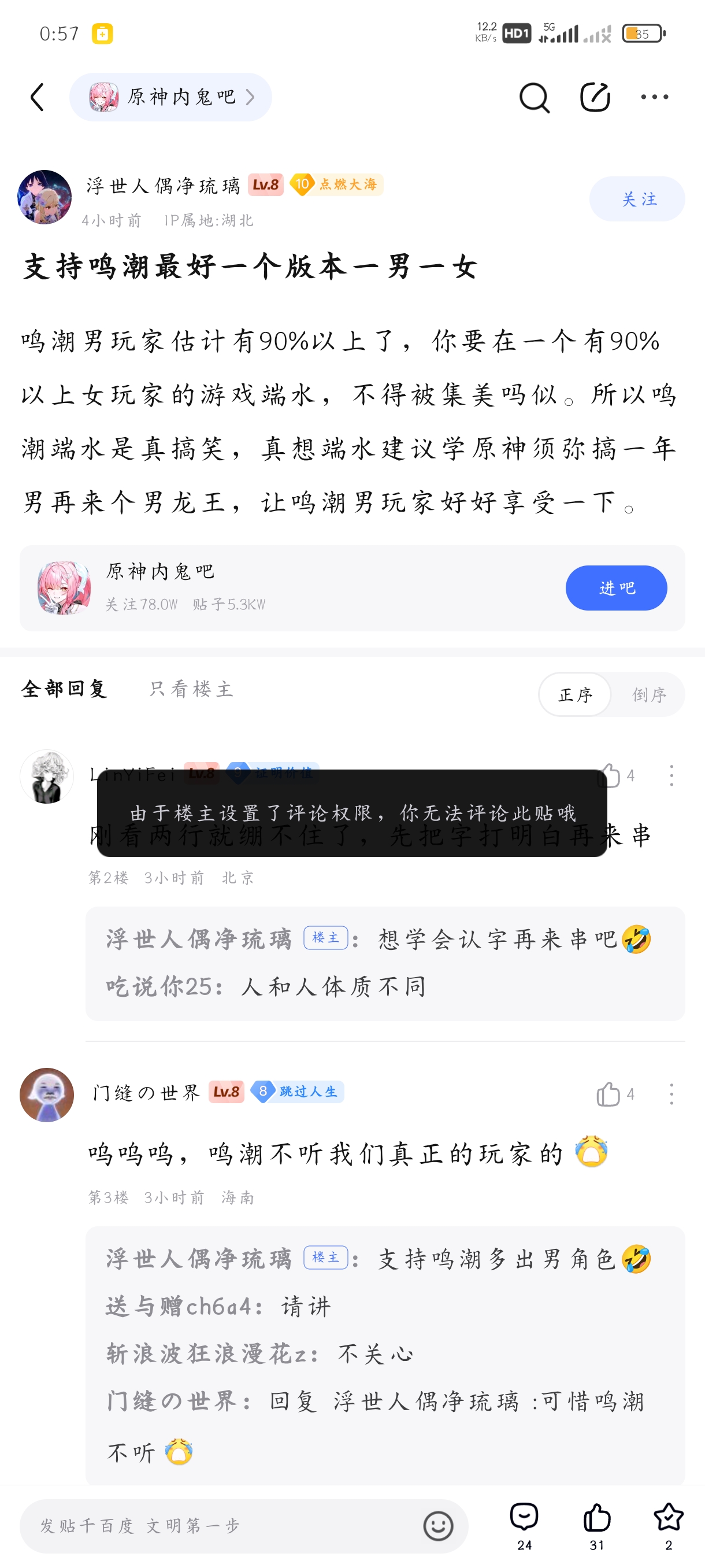Tap the compose post pencil icon
The width and height of the screenshot is (705, 1568).
[595, 97]
